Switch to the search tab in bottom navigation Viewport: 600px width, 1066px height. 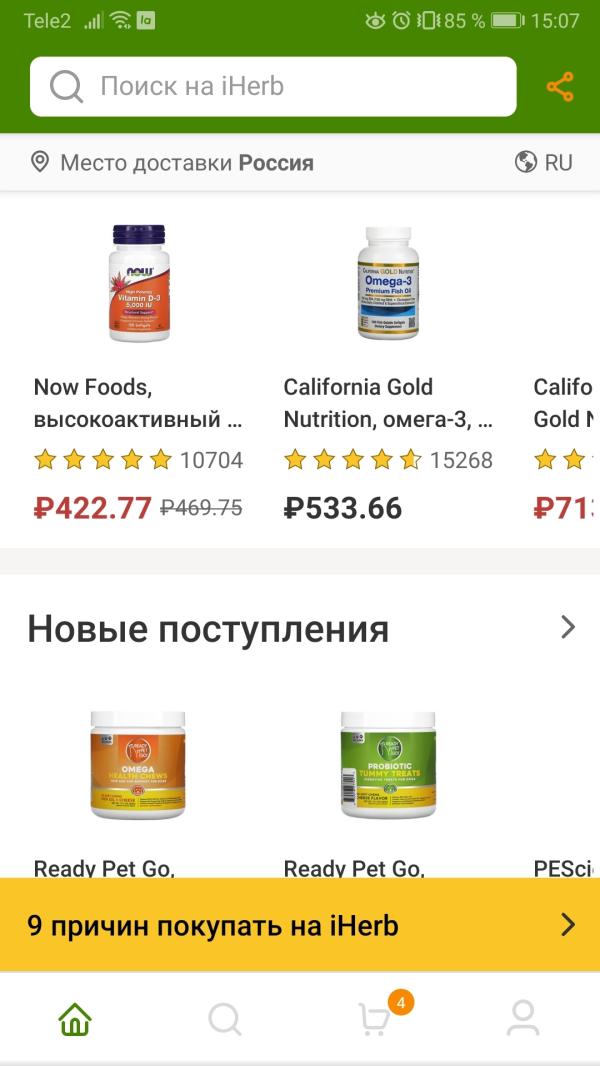tap(225, 1019)
